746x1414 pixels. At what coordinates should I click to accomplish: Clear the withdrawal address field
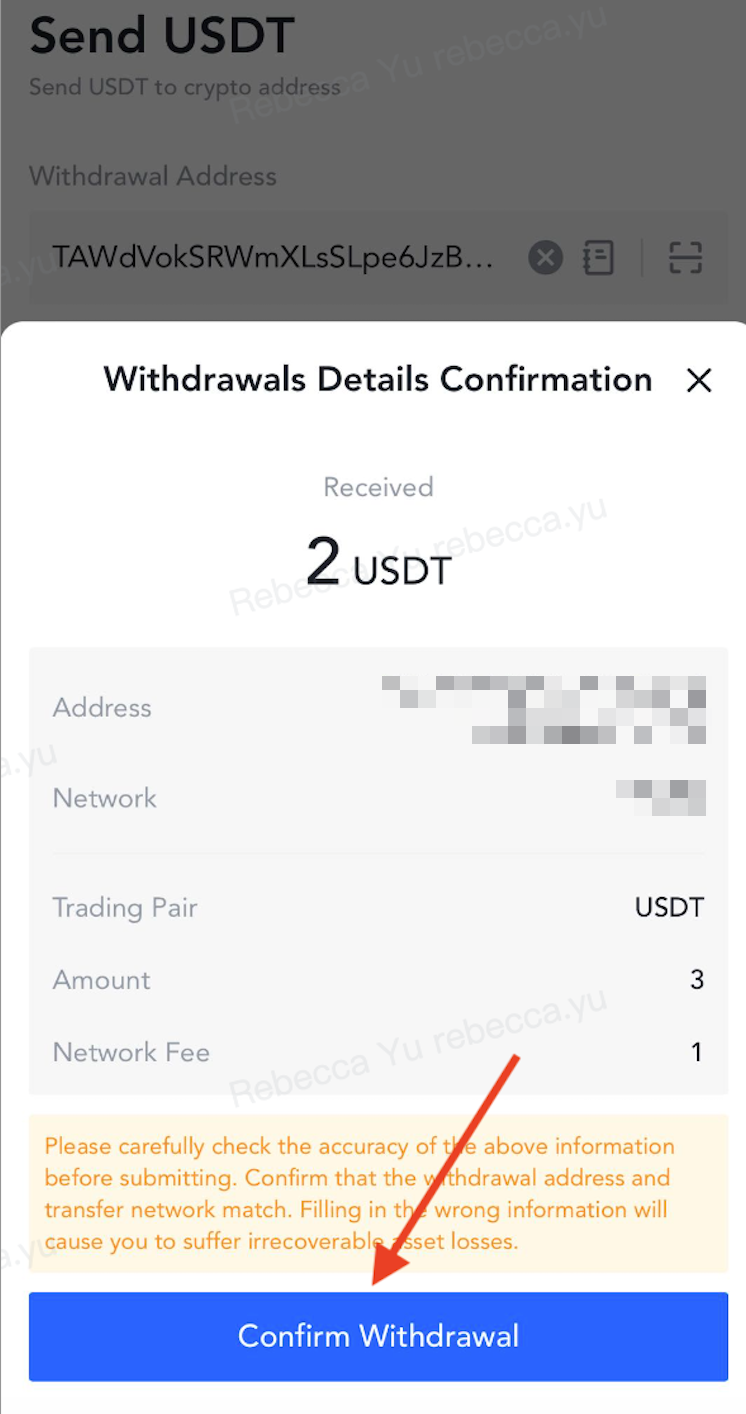pyautogui.click(x=545, y=258)
